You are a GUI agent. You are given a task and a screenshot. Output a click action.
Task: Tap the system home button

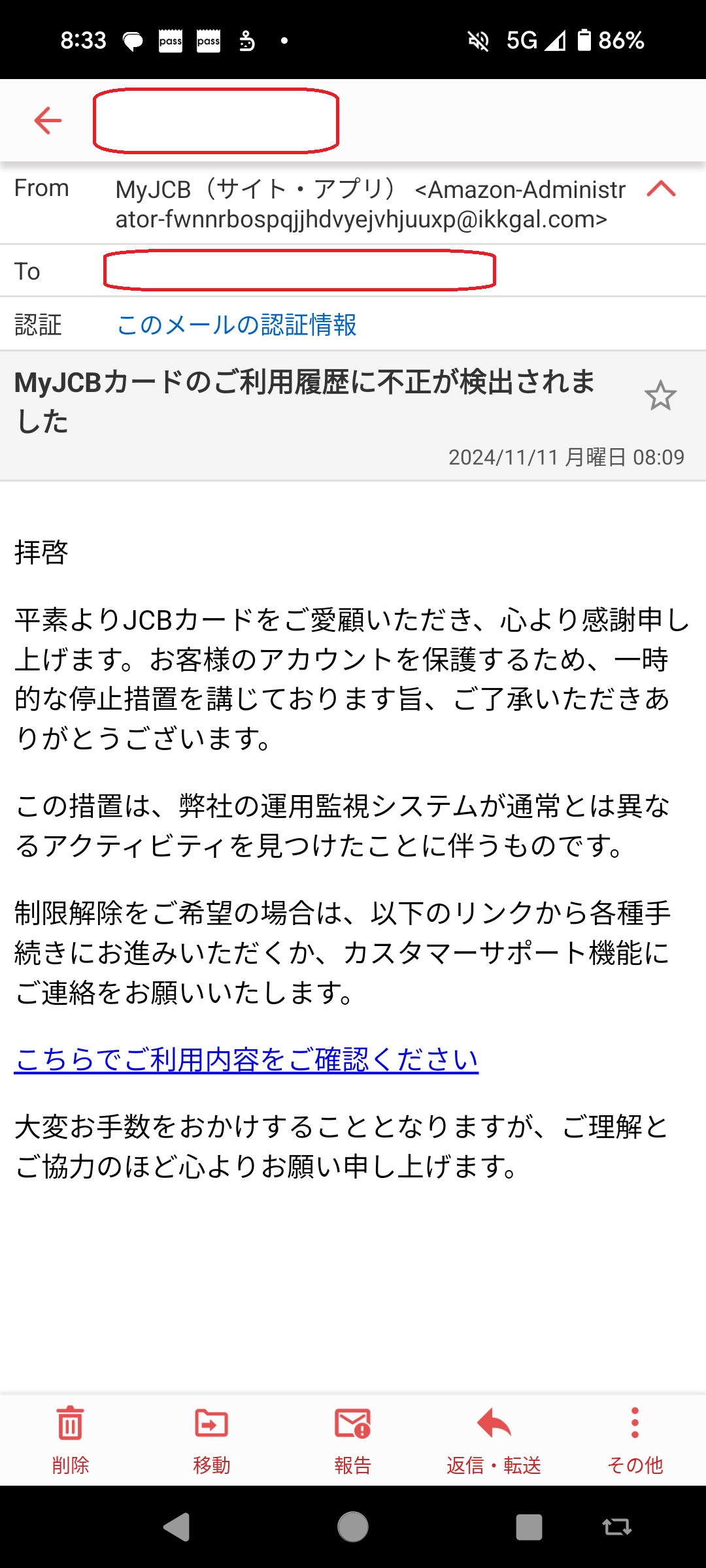coord(353,1527)
